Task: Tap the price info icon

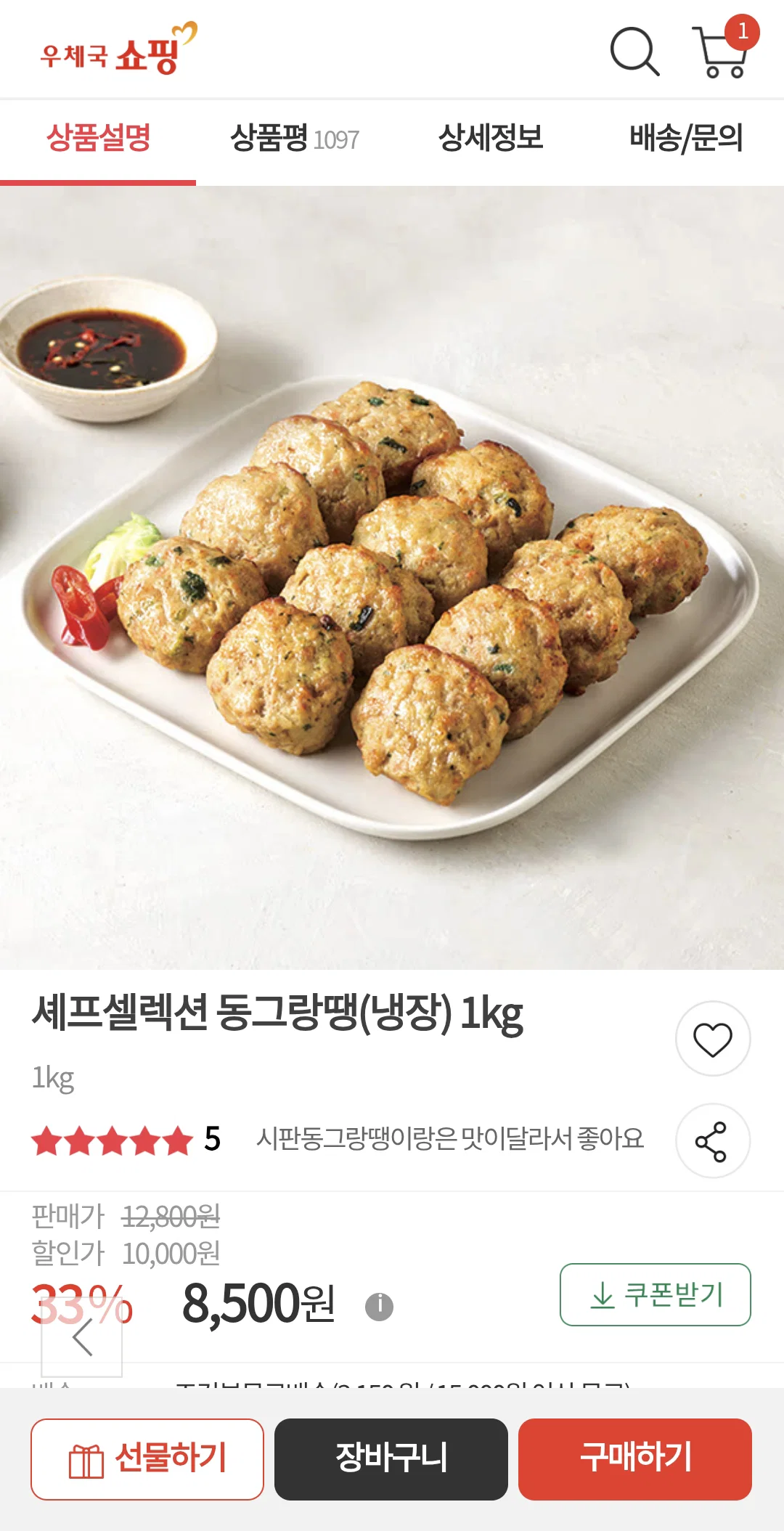Action: [x=379, y=1307]
